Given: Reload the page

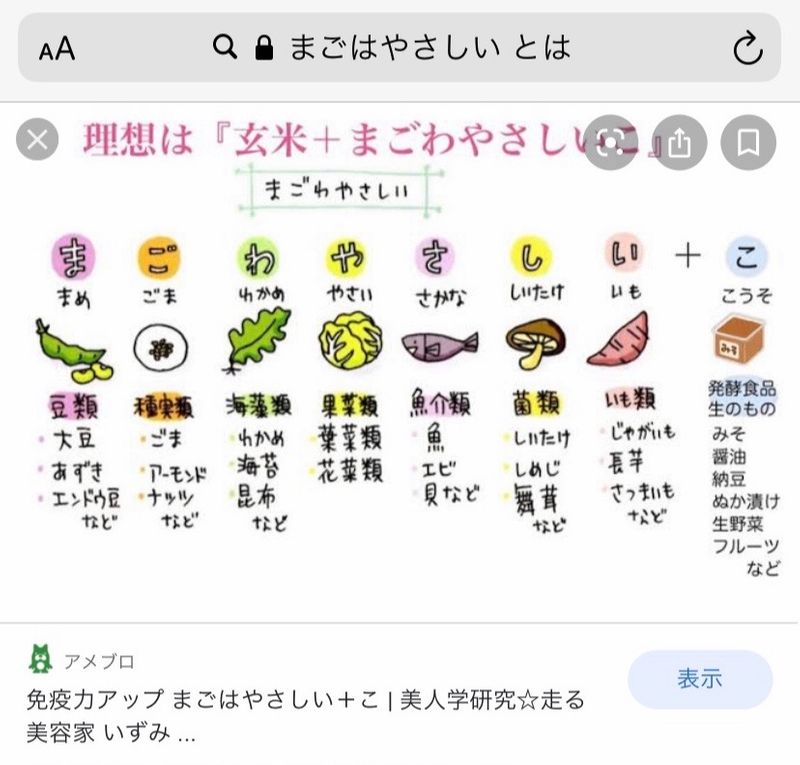Looking at the screenshot, I should [x=746, y=47].
